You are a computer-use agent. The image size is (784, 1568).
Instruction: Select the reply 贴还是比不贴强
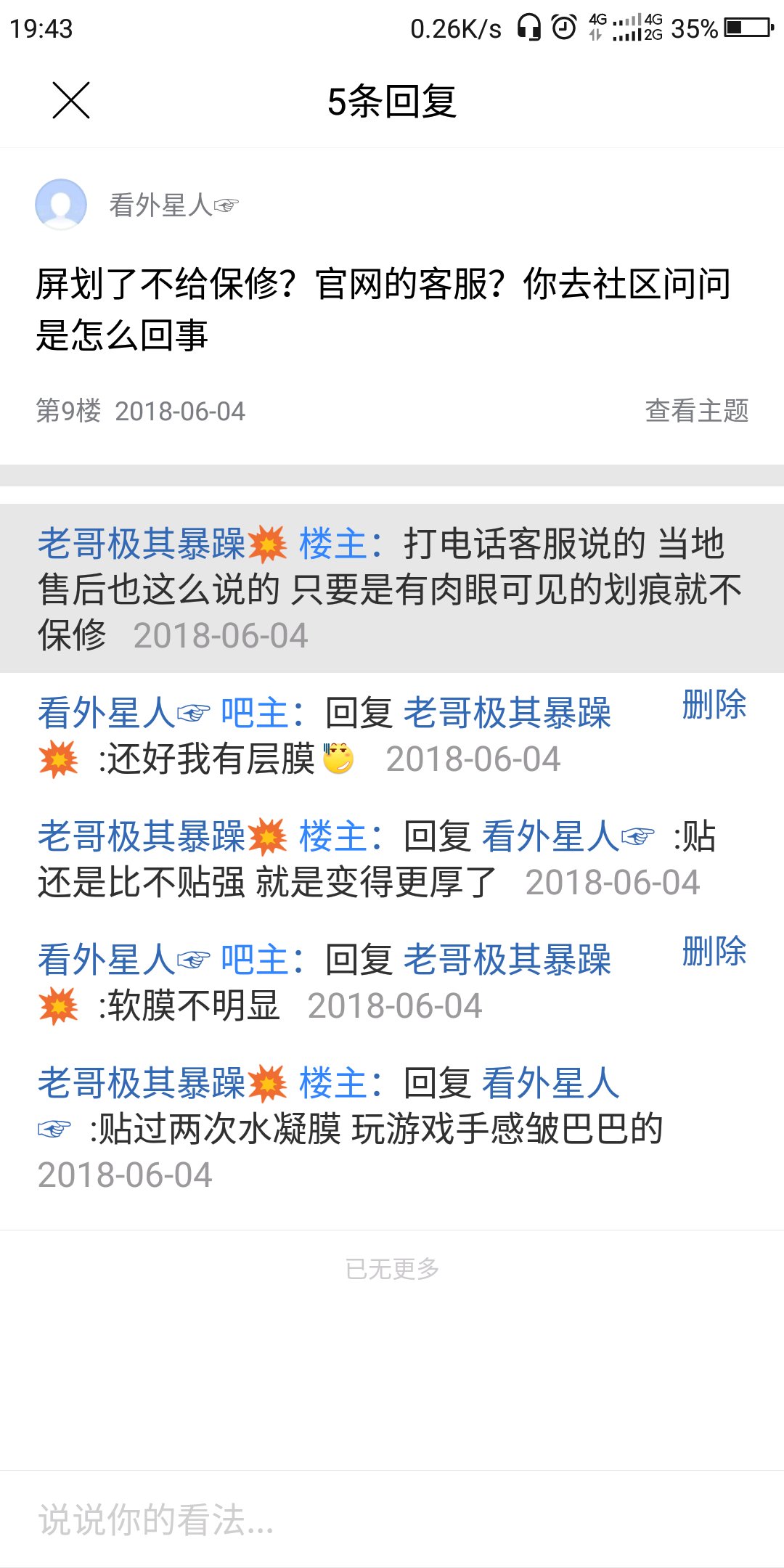[377, 859]
